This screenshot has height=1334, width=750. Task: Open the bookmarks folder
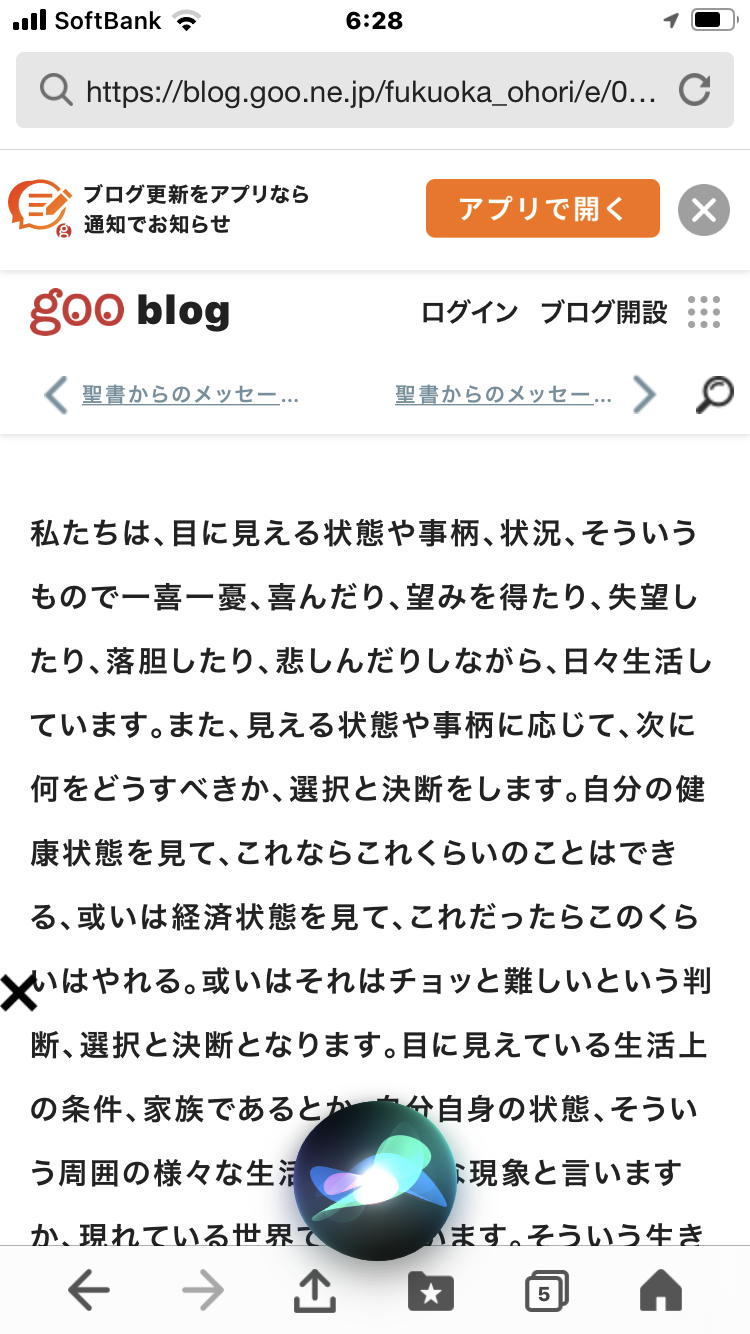click(431, 1291)
